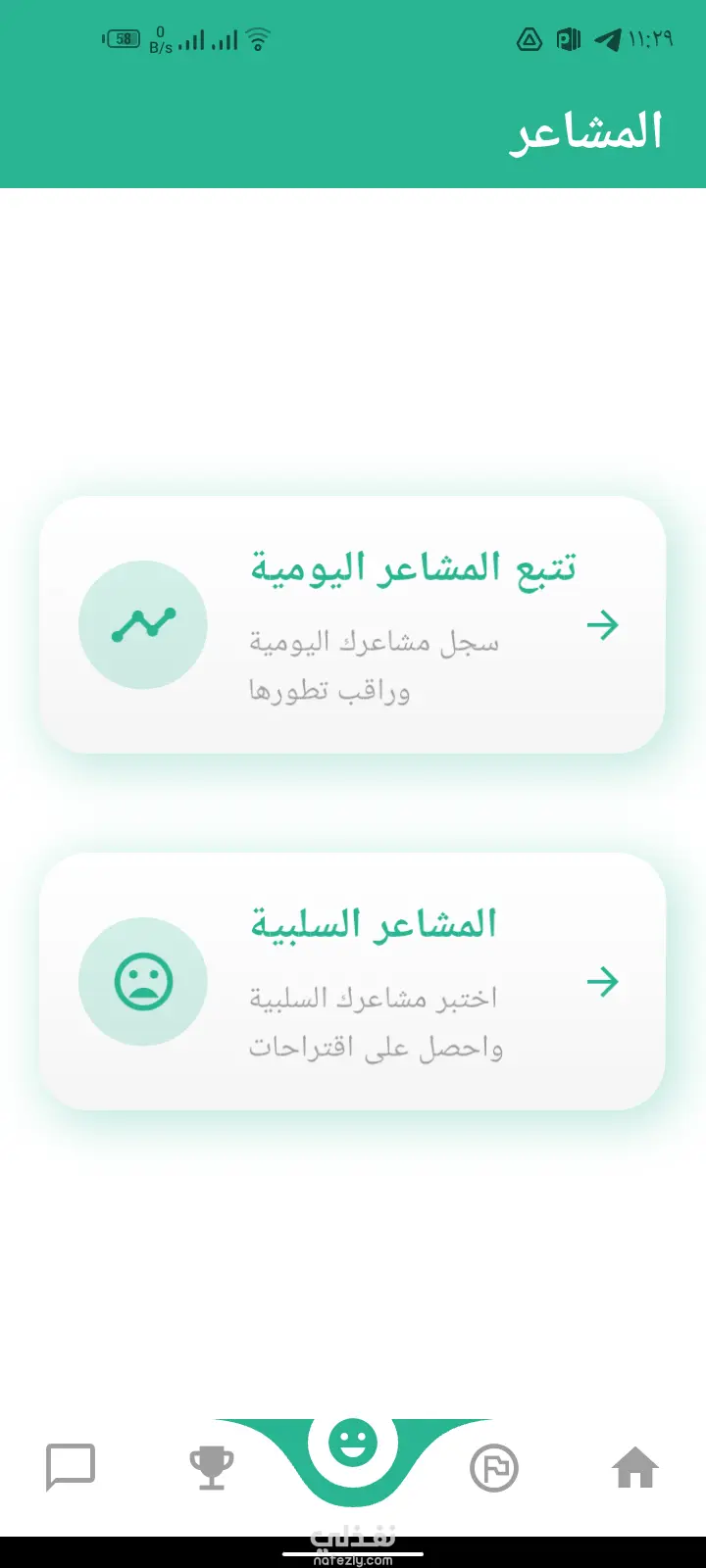Switch to the home tab
706x1568 pixels.
pyautogui.click(x=634, y=1468)
